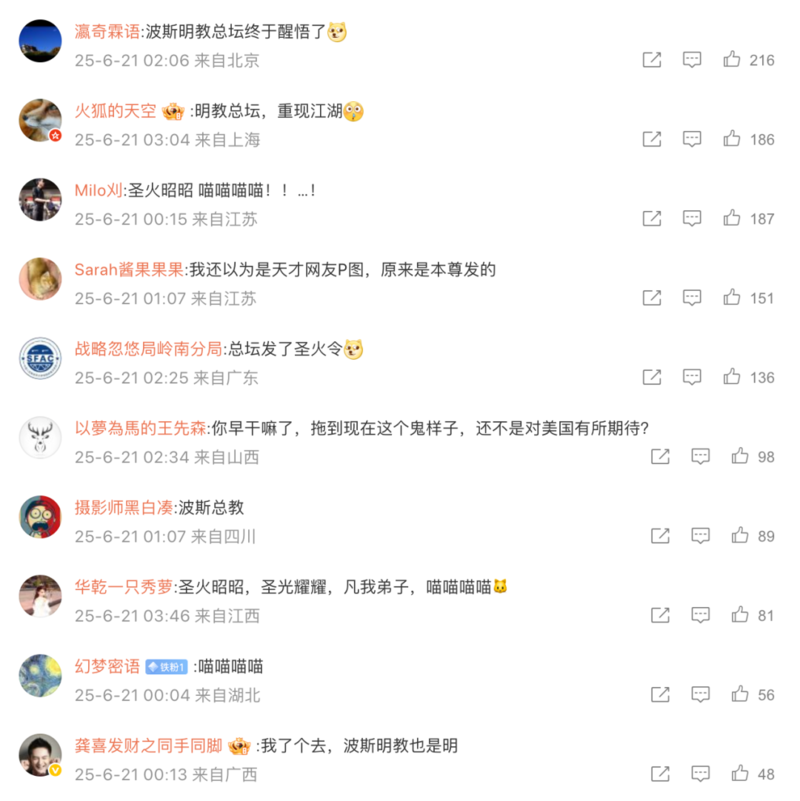Like the comment by Milo刘
The height and width of the screenshot is (801, 800).
pyautogui.click(x=732, y=218)
